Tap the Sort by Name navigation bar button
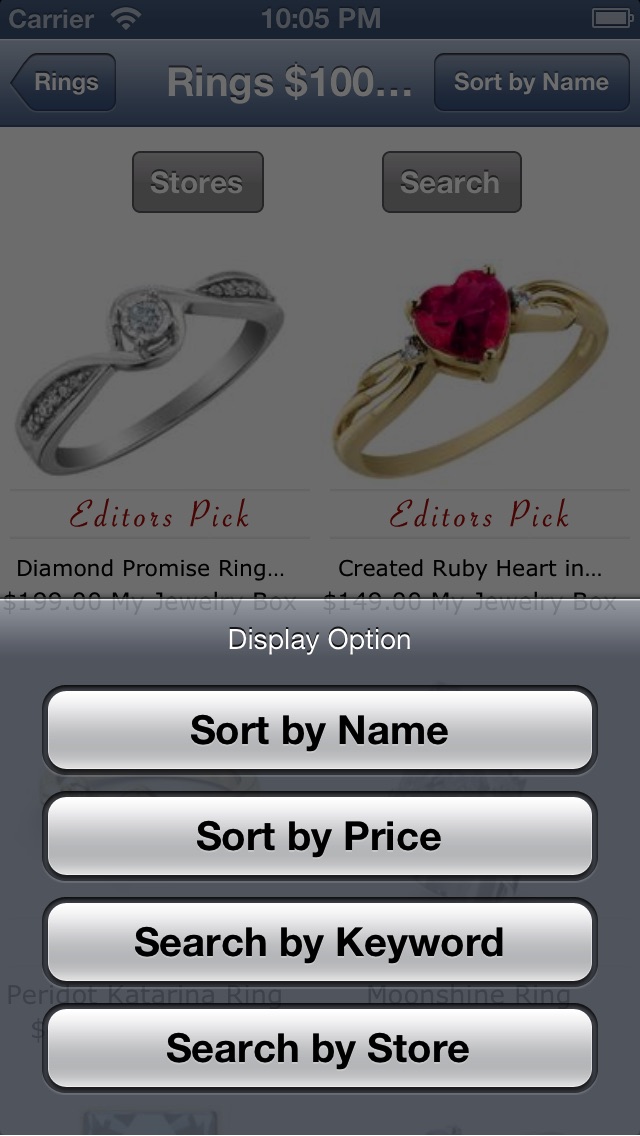The height and width of the screenshot is (1136, 640). (531, 82)
